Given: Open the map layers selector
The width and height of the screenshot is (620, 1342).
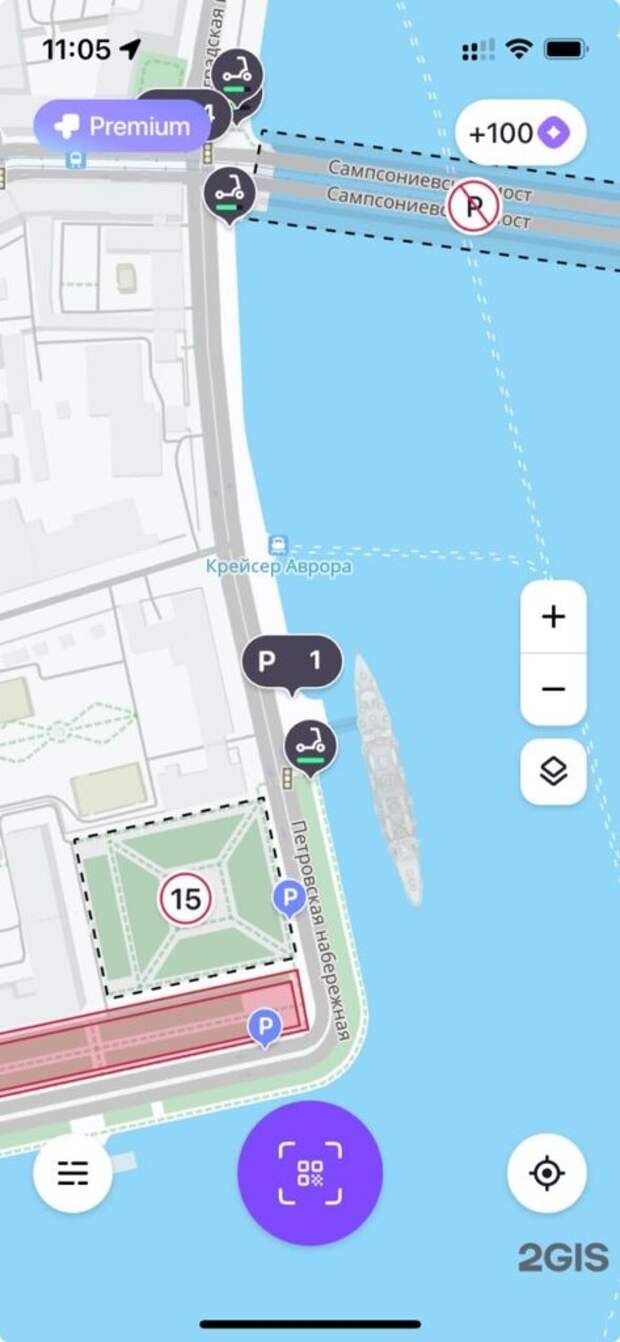Looking at the screenshot, I should click(x=553, y=771).
